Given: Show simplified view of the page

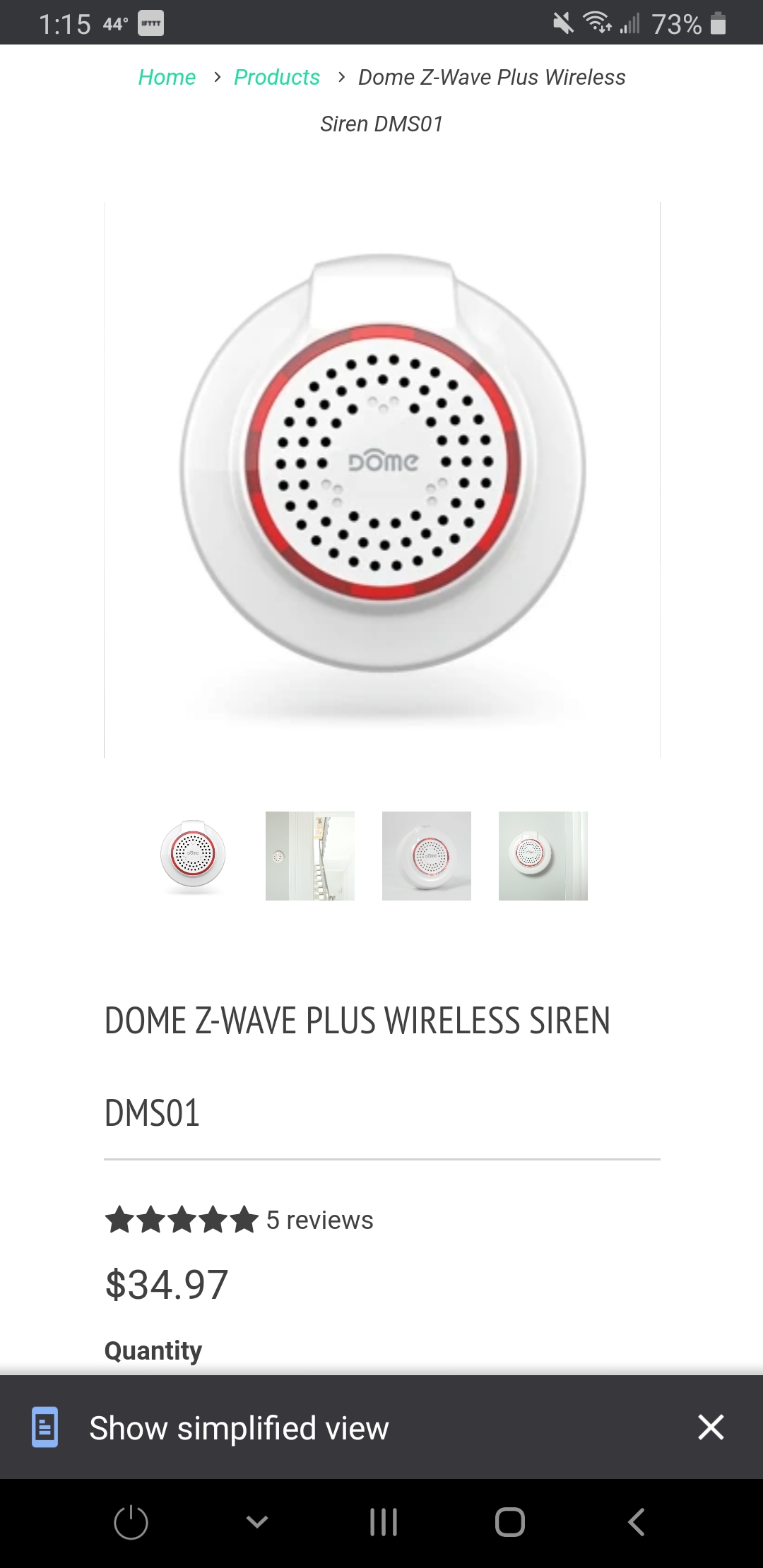Looking at the screenshot, I should click(239, 1427).
